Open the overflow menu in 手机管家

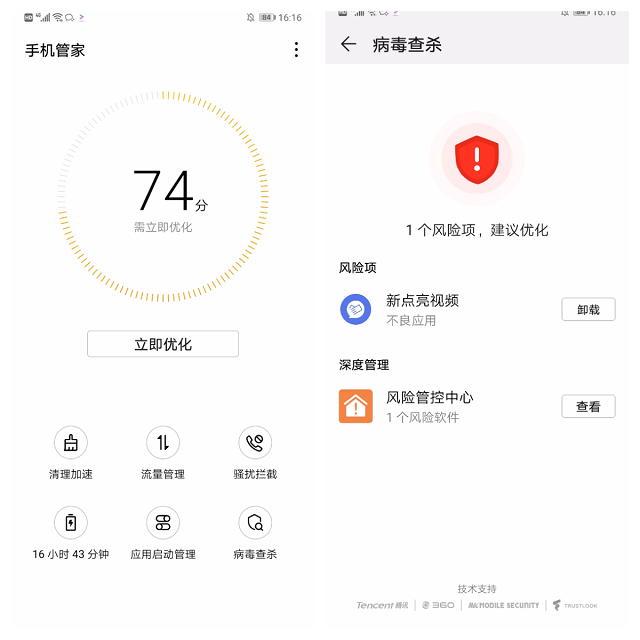click(296, 50)
